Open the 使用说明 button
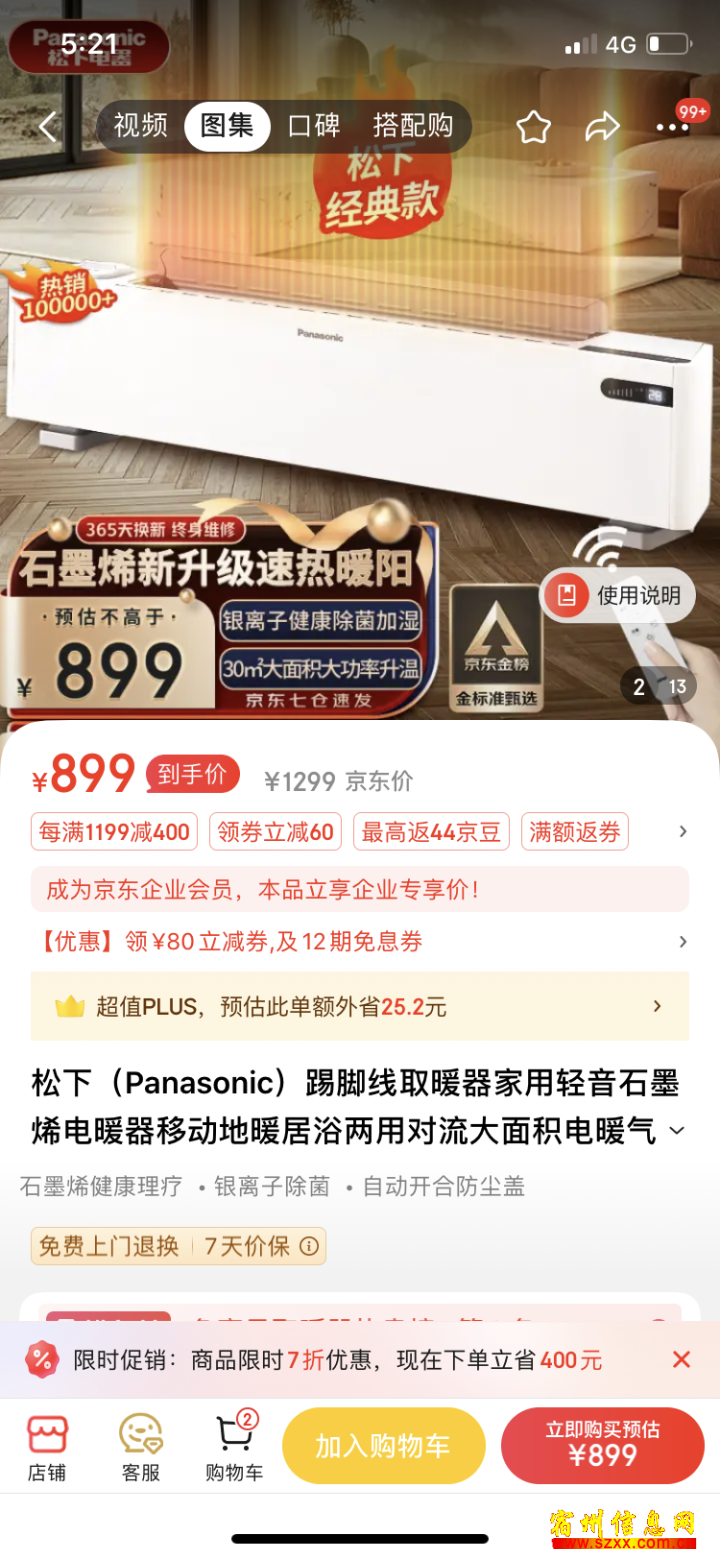 click(618, 596)
